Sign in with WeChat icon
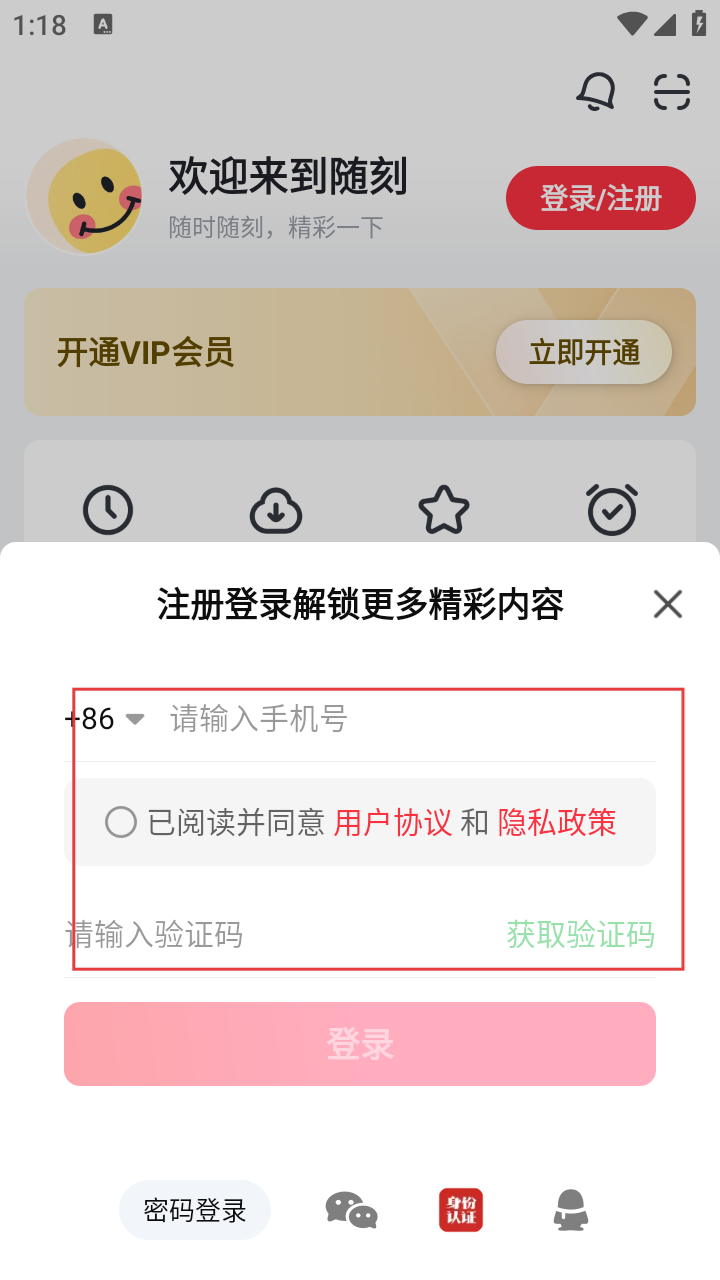The height and width of the screenshot is (1280, 720). pos(351,1210)
